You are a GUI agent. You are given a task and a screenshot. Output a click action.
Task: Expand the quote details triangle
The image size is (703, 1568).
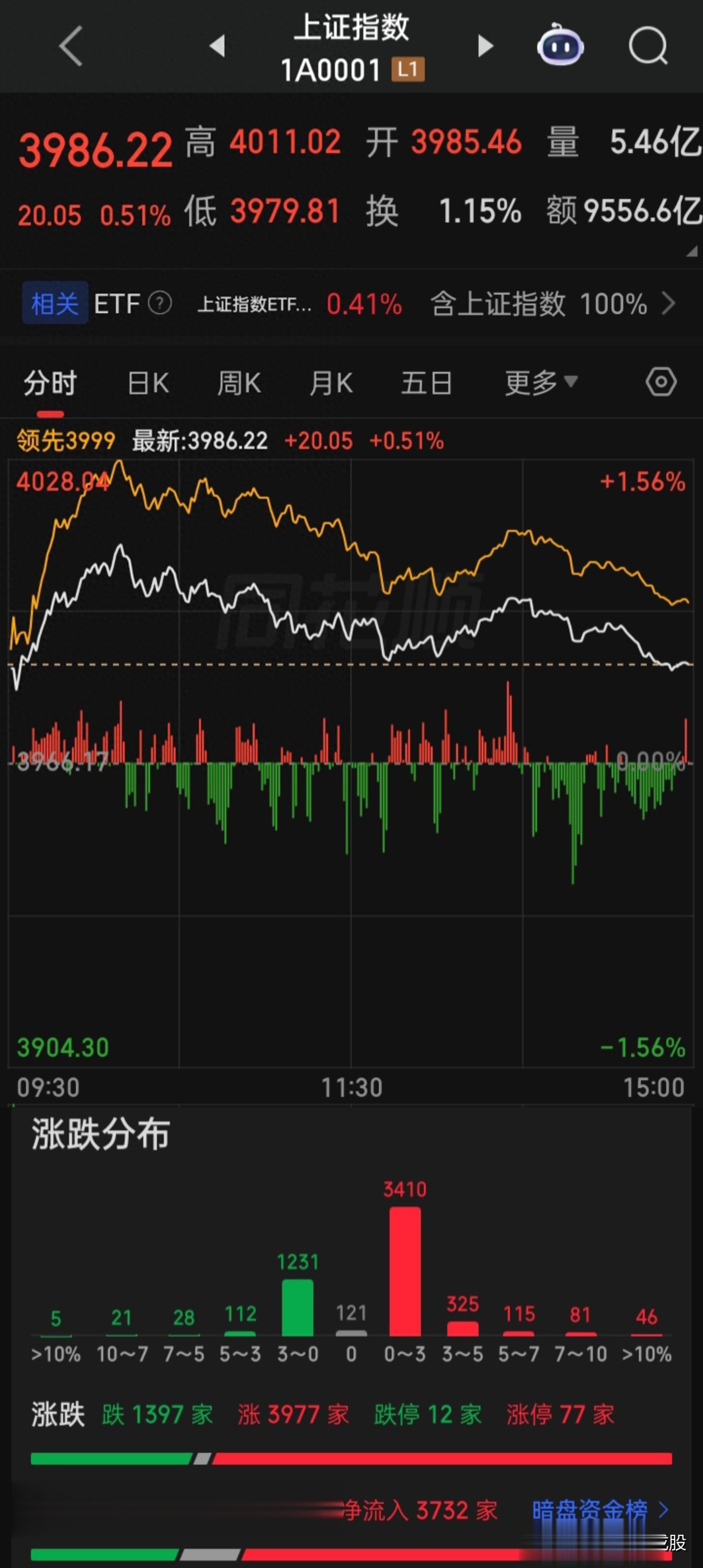tap(692, 252)
